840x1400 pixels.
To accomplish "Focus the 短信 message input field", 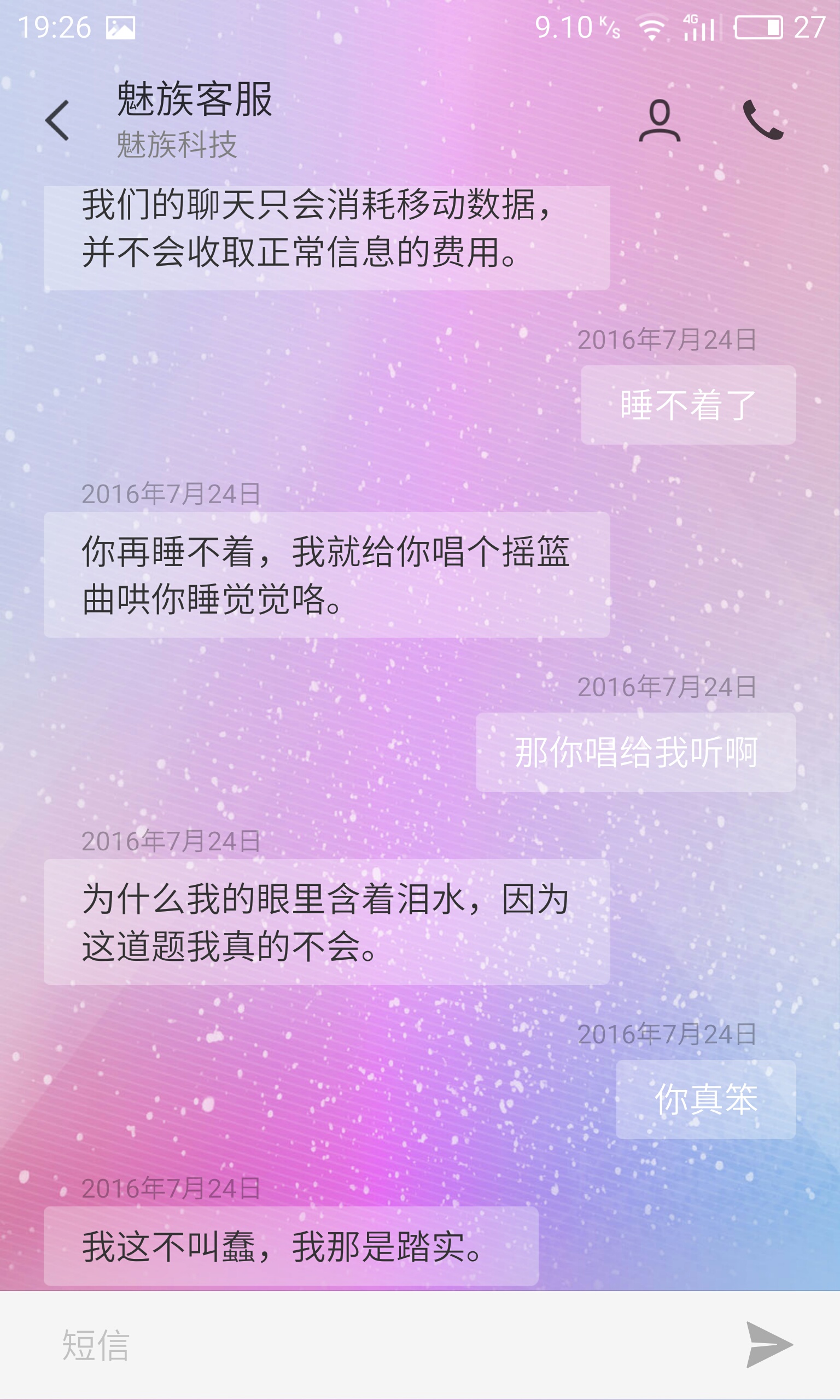I will point(390,1345).
